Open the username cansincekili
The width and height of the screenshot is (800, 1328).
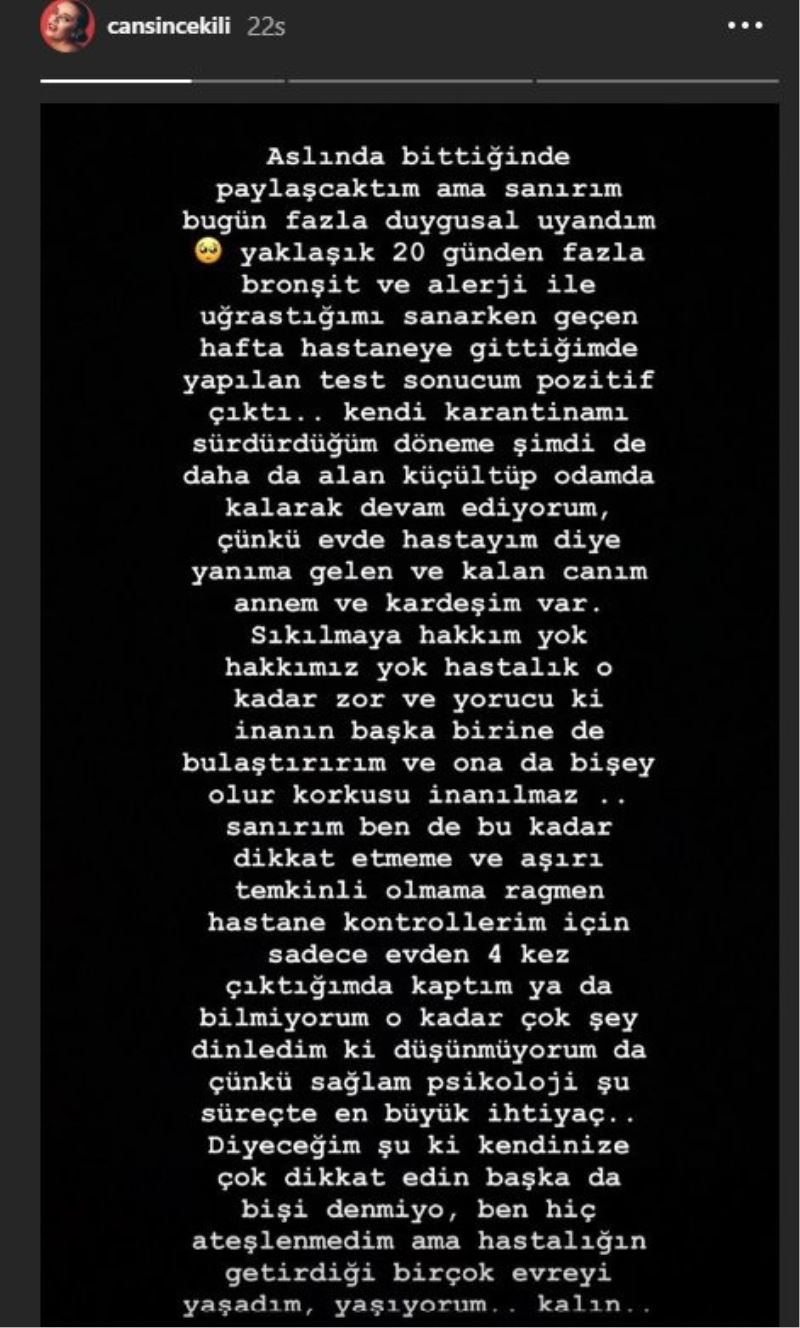point(167,27)
